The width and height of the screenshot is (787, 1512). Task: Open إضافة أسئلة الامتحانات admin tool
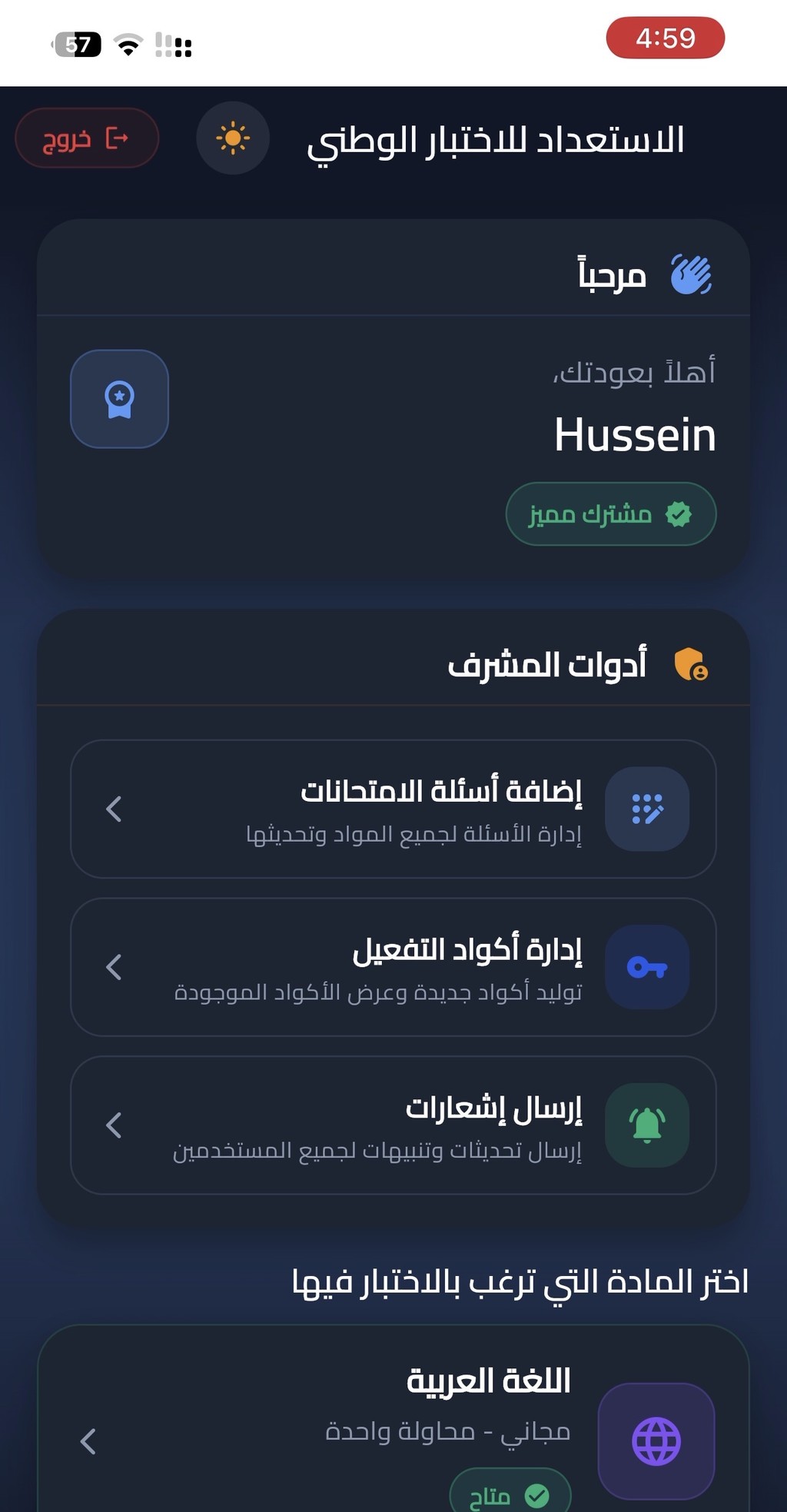pos(393,809)
